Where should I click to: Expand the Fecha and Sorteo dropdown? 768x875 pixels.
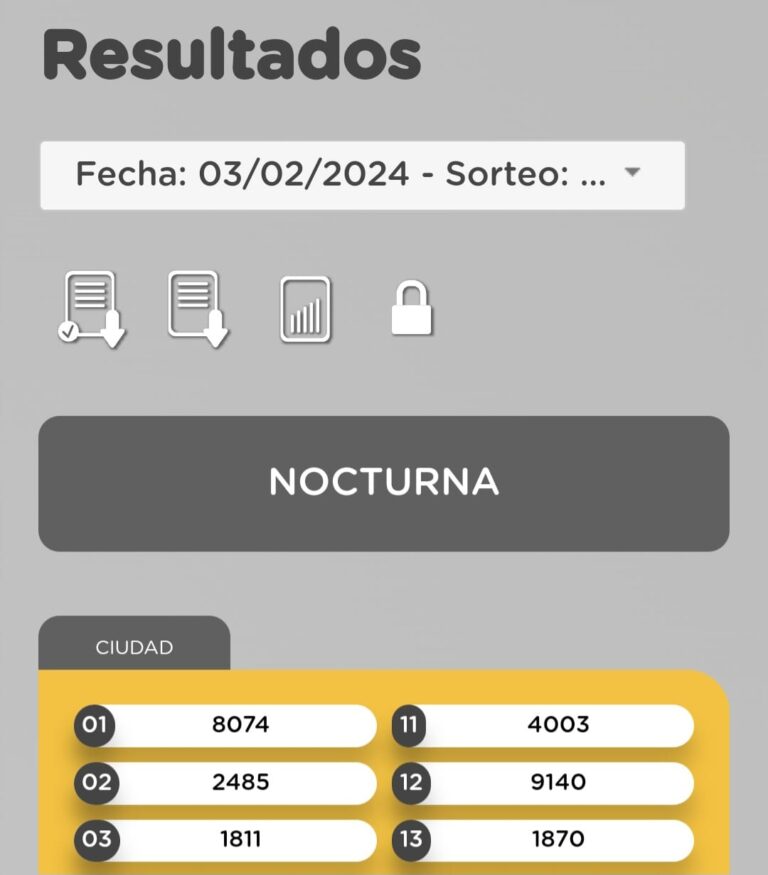pos(362,175)
